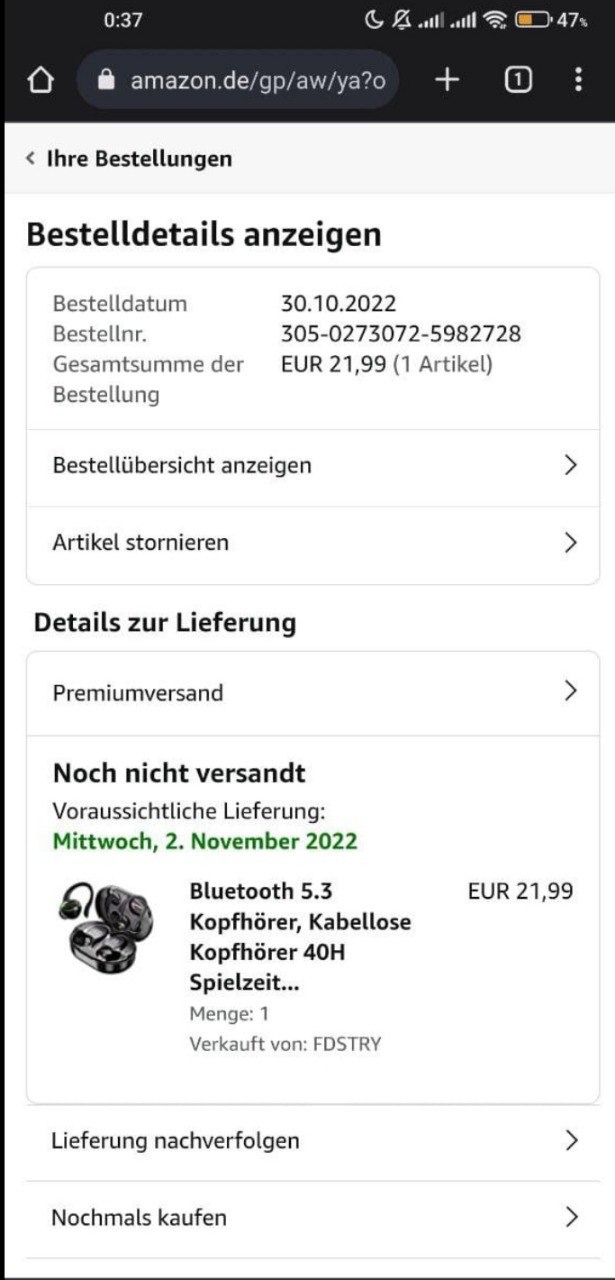This screenshot has width=615, height=1280.
Task: Go back to Ihre Bestellungen
Action: pos(130,158)
